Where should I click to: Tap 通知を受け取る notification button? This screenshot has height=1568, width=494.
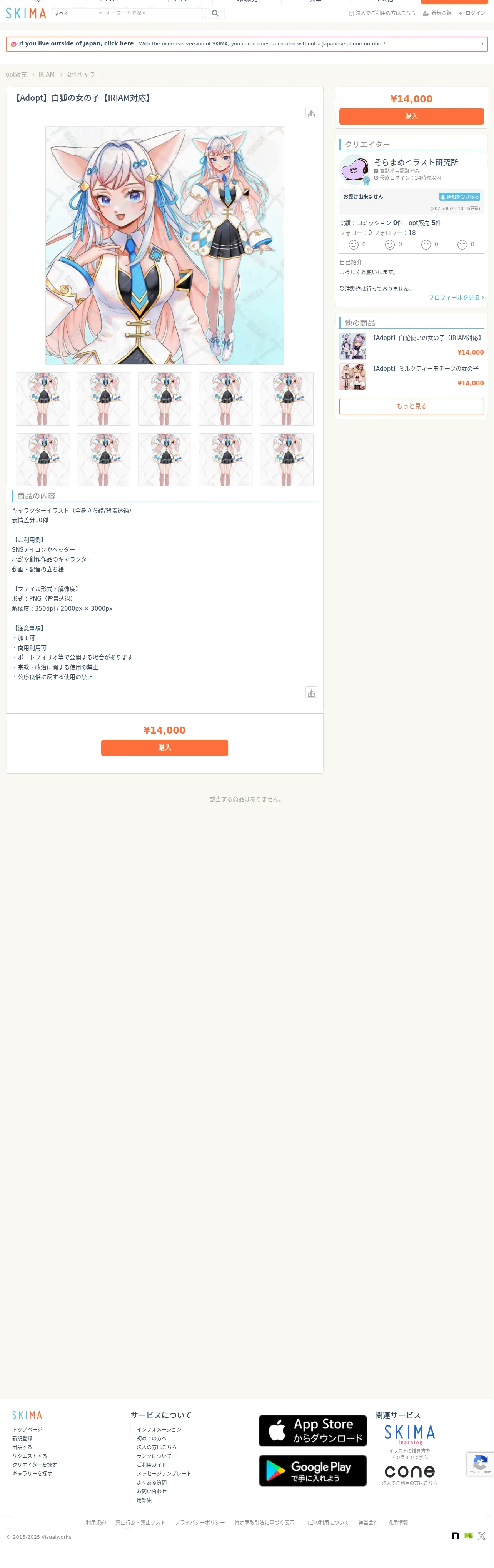[460, 196]
